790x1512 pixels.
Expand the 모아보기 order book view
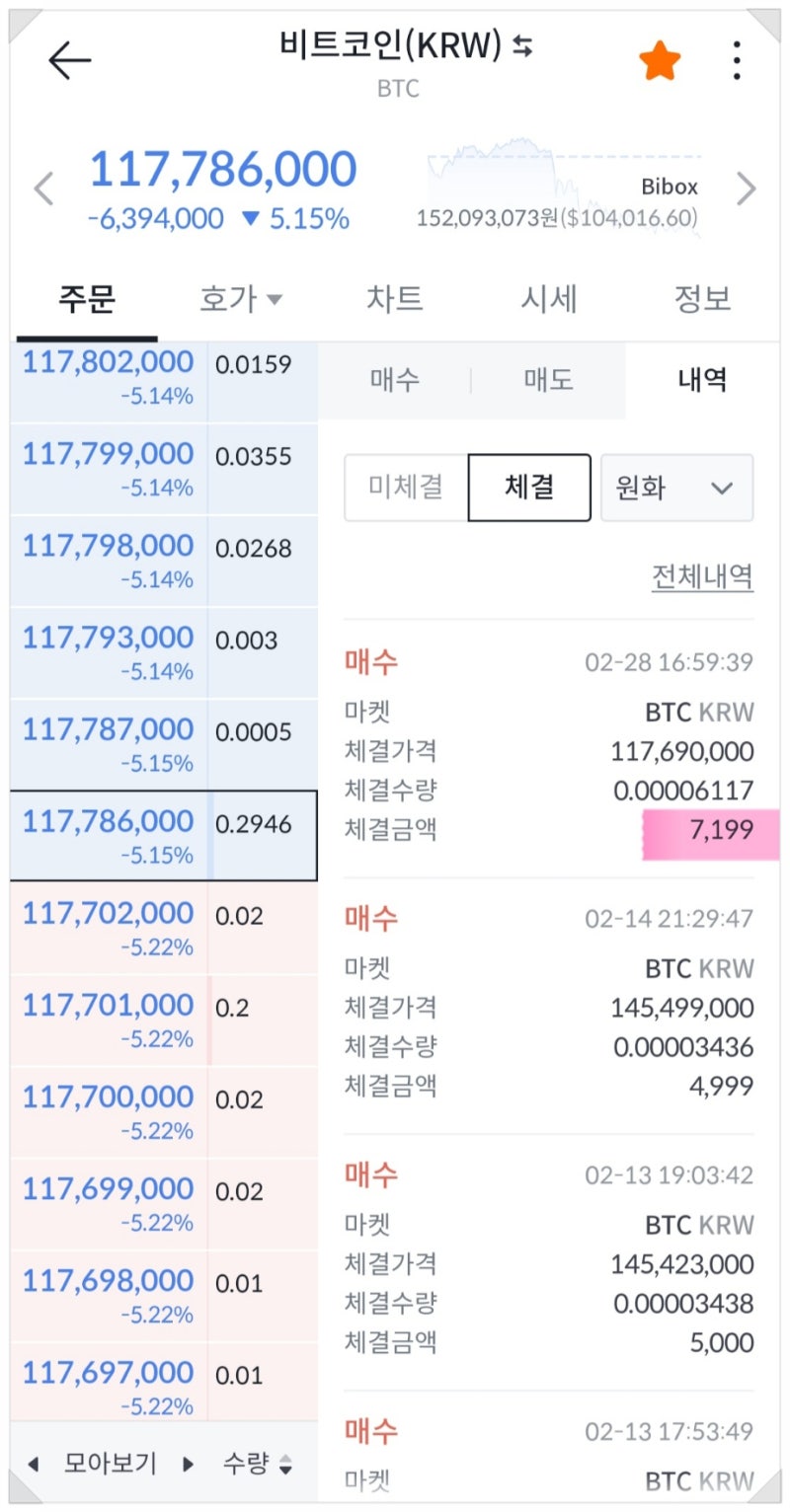[x=109, y=1465]
